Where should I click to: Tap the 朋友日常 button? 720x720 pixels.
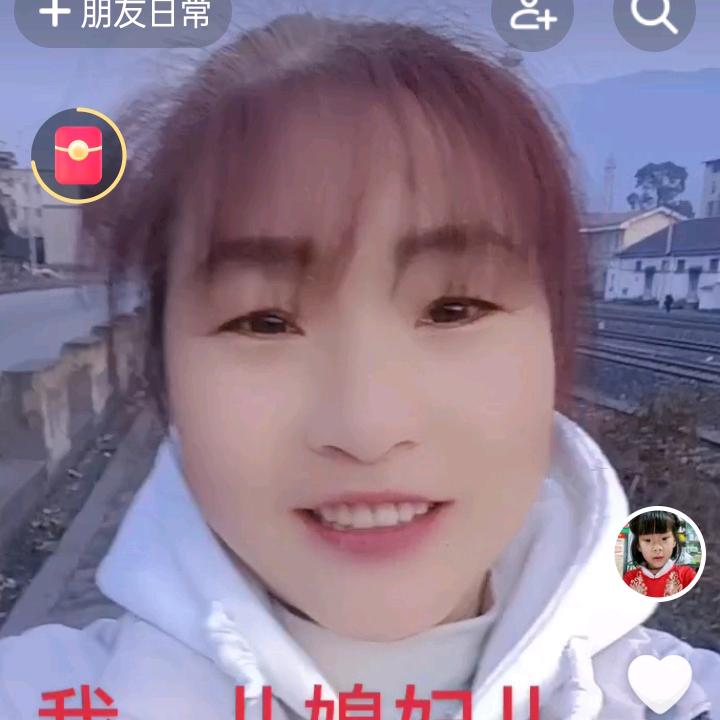click(x=122, y=14)
